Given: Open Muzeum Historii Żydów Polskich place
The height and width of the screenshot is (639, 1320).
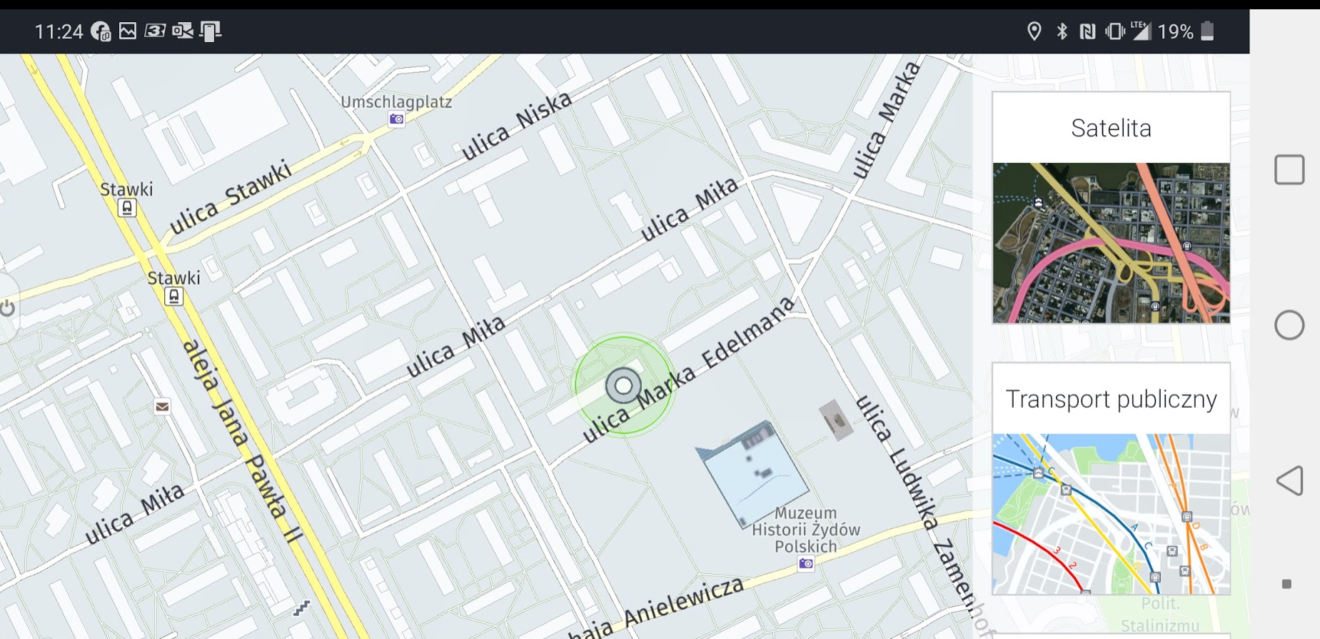Looking at the screenshot, I should click(x=806, y=564).
